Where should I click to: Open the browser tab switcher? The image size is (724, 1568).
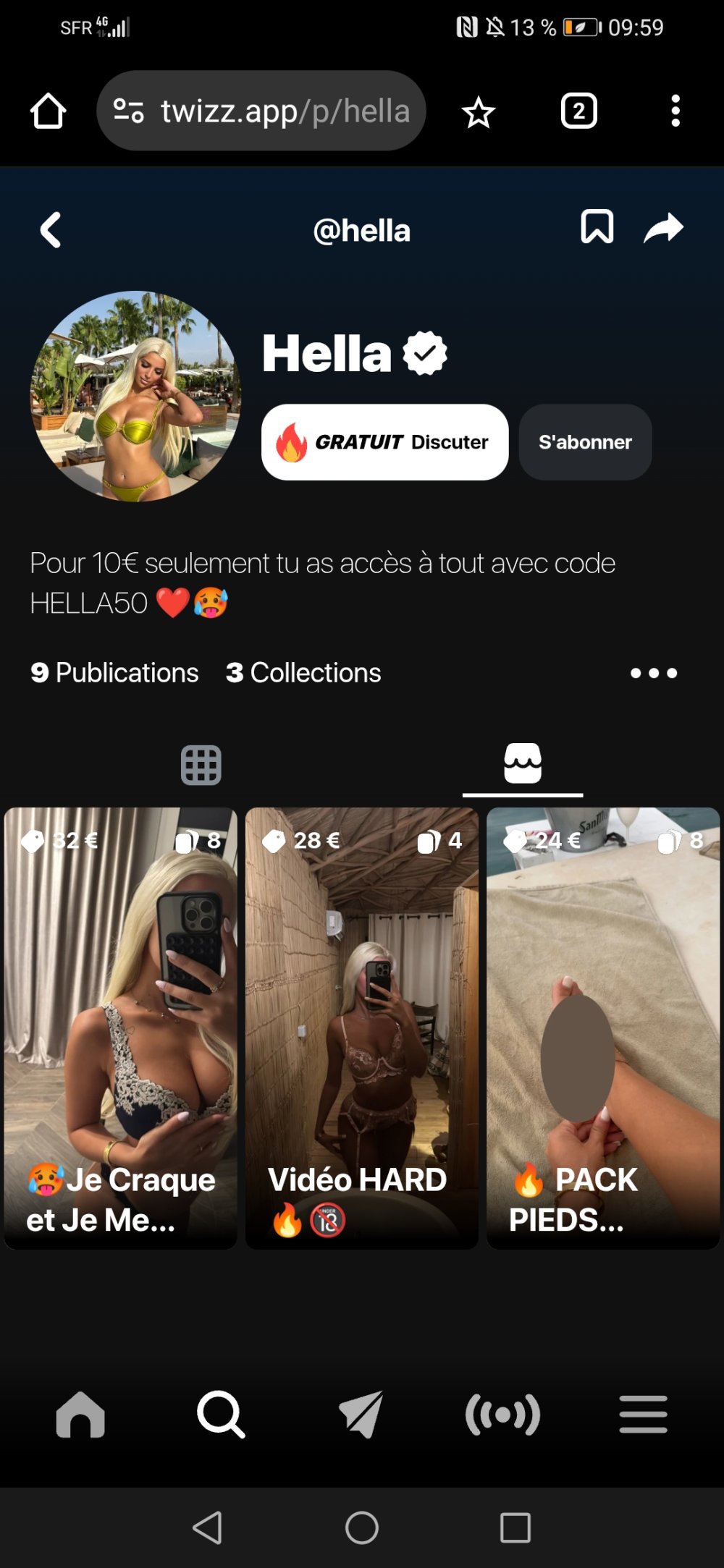pos(578,111)
